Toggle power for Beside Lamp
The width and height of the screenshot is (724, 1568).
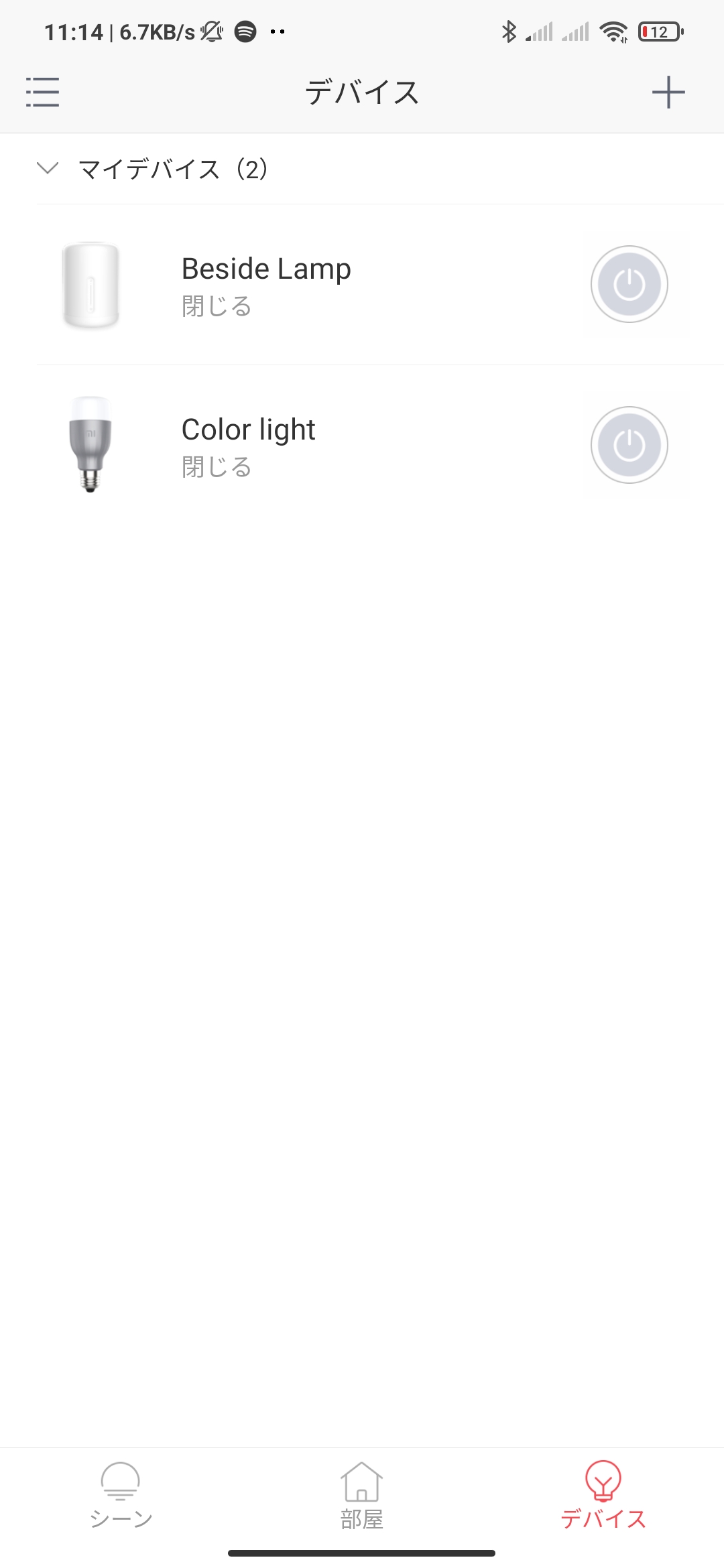[x=629, y=284]
